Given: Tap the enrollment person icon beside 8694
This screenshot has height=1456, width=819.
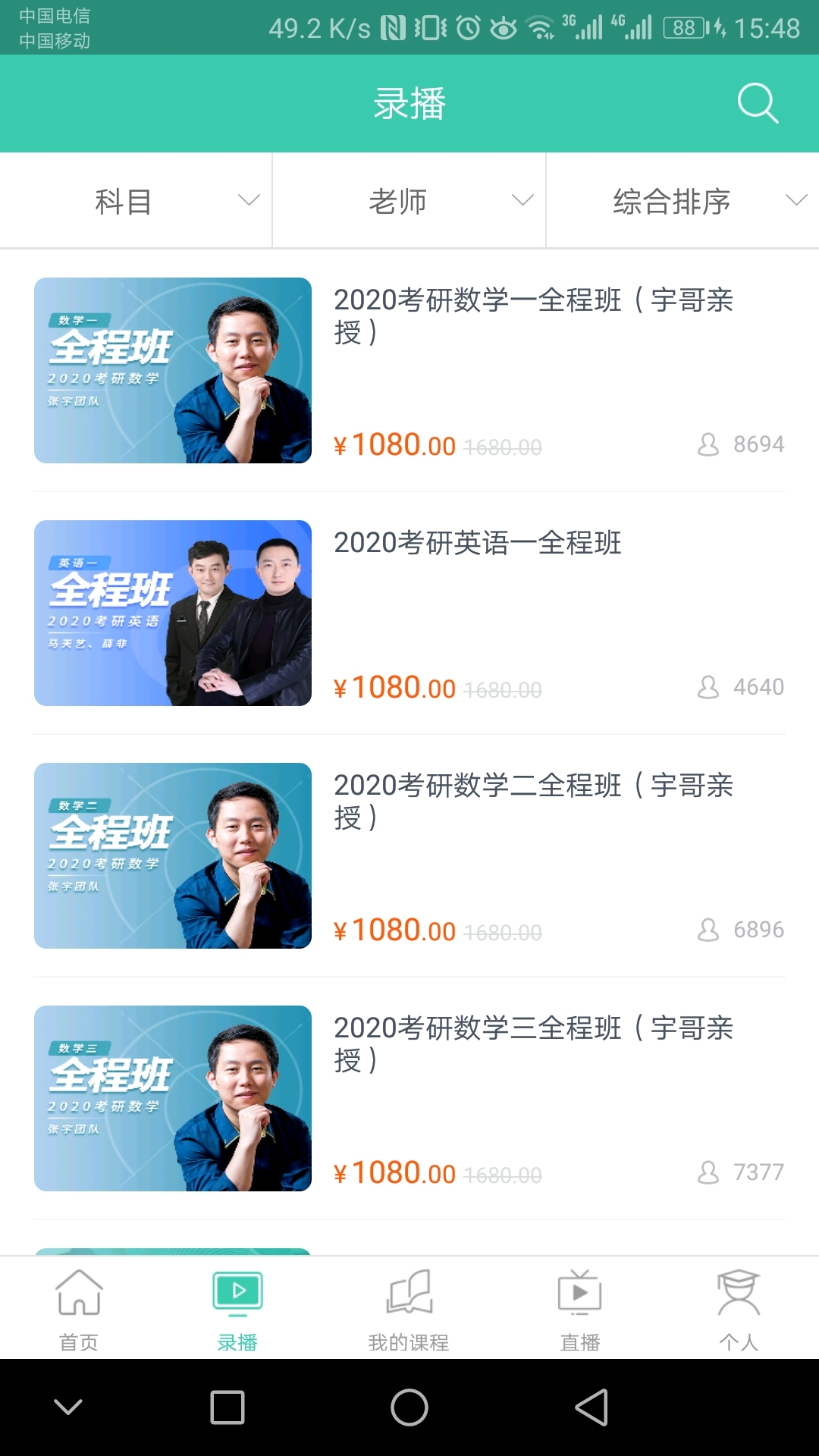Looking at the screenshot, I should pos(708,444).
